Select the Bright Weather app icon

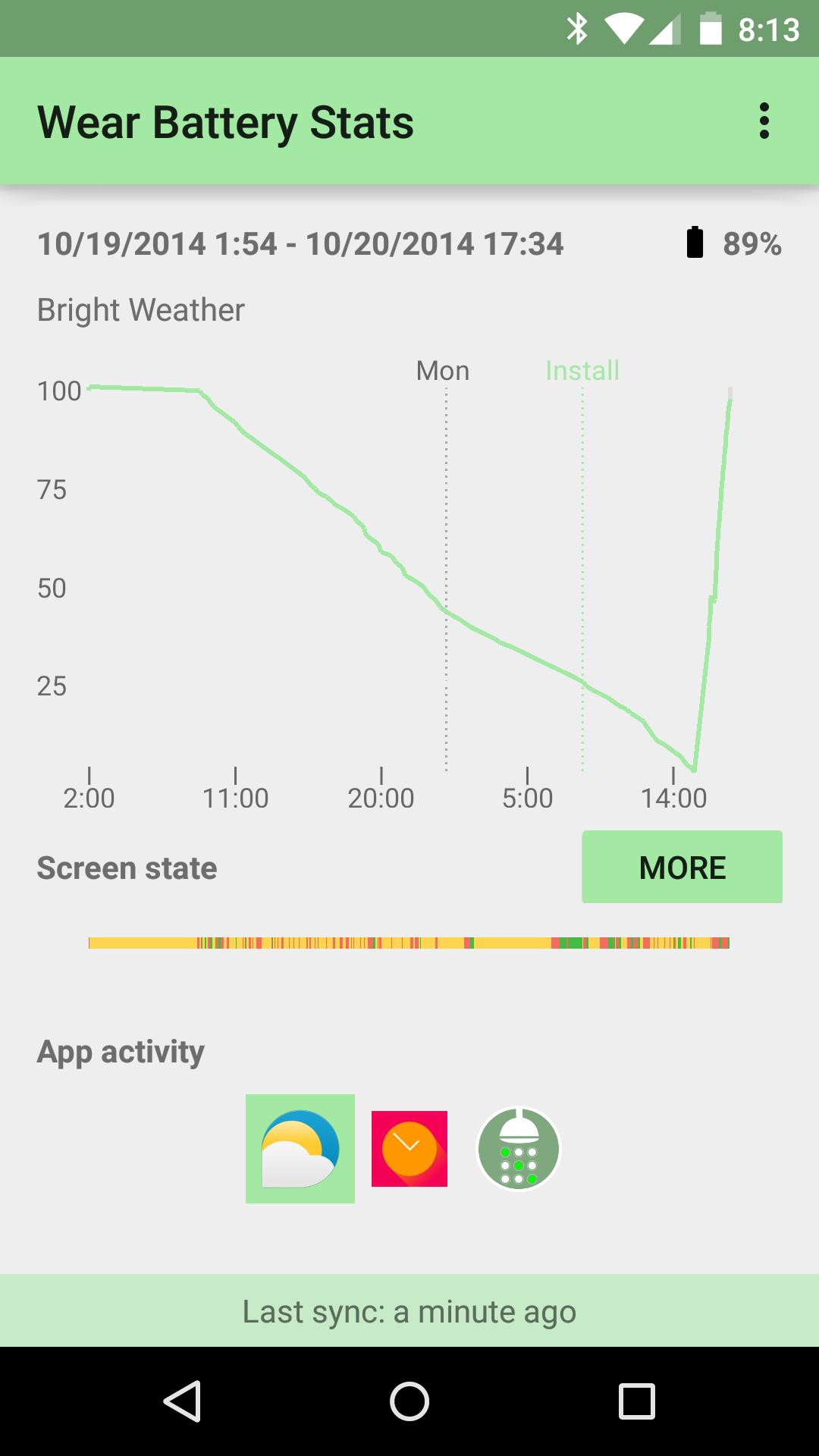[x=300, y=1148]
